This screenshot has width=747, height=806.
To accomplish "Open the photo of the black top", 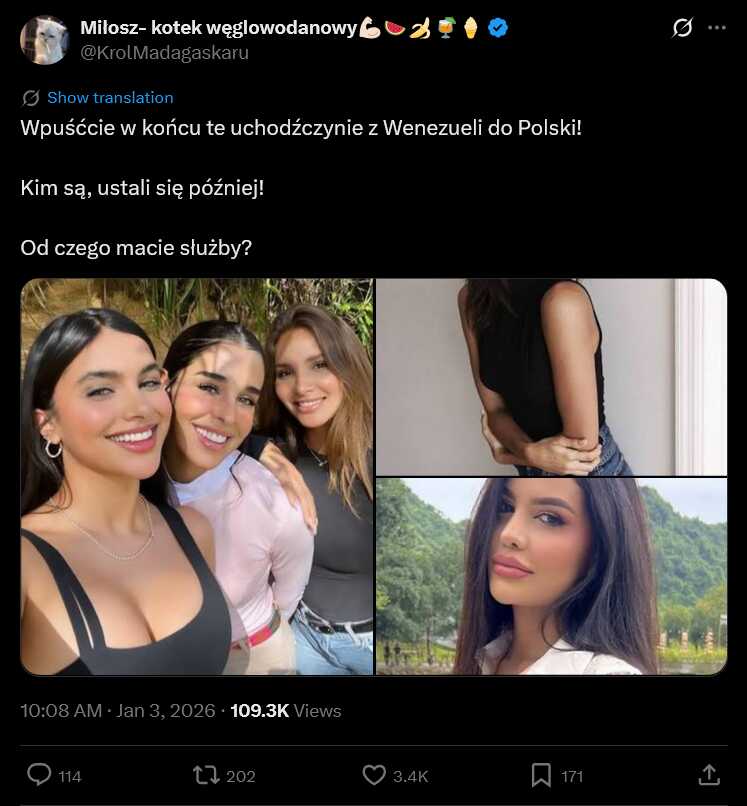I will point(551,377).
